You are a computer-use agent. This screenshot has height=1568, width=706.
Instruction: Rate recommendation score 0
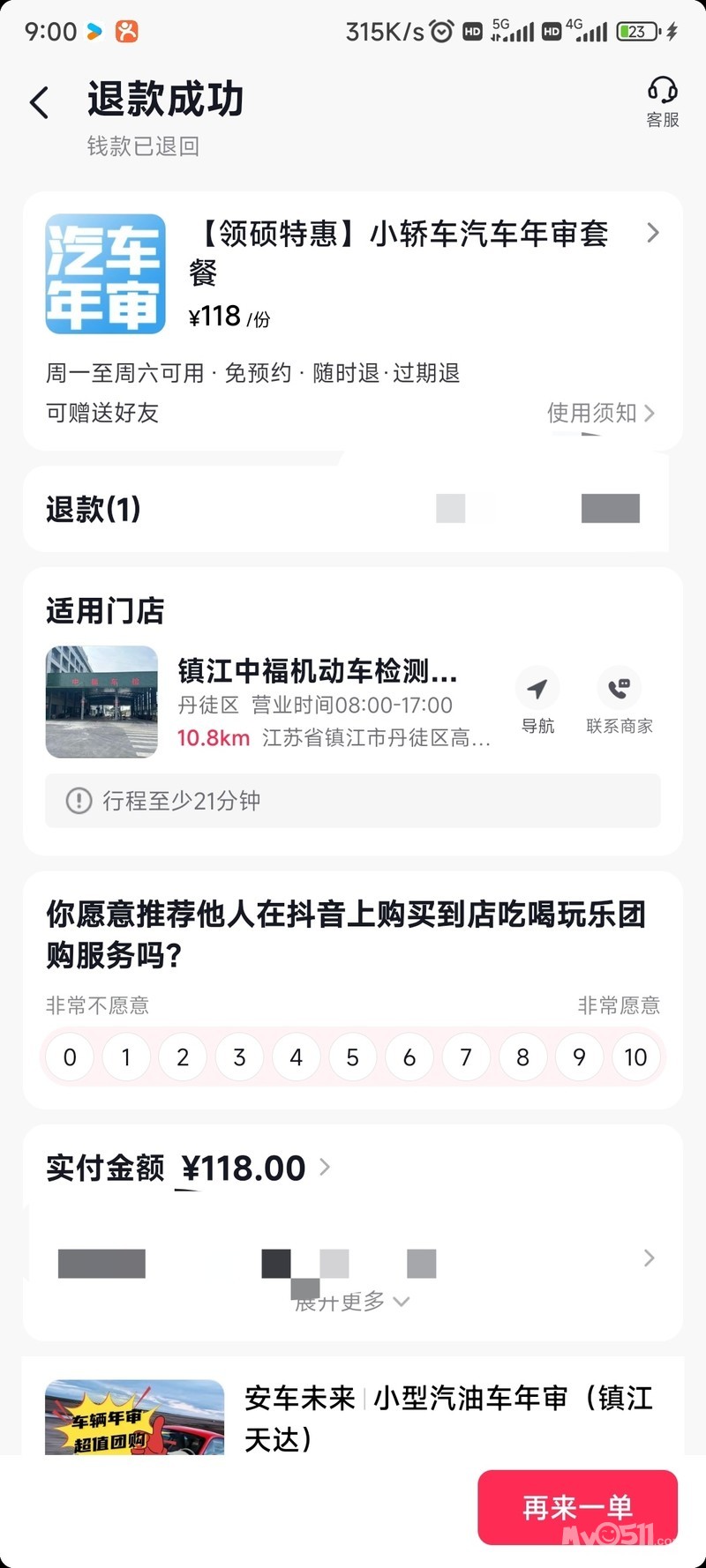pyautogui.click(x=70, y=1057)
